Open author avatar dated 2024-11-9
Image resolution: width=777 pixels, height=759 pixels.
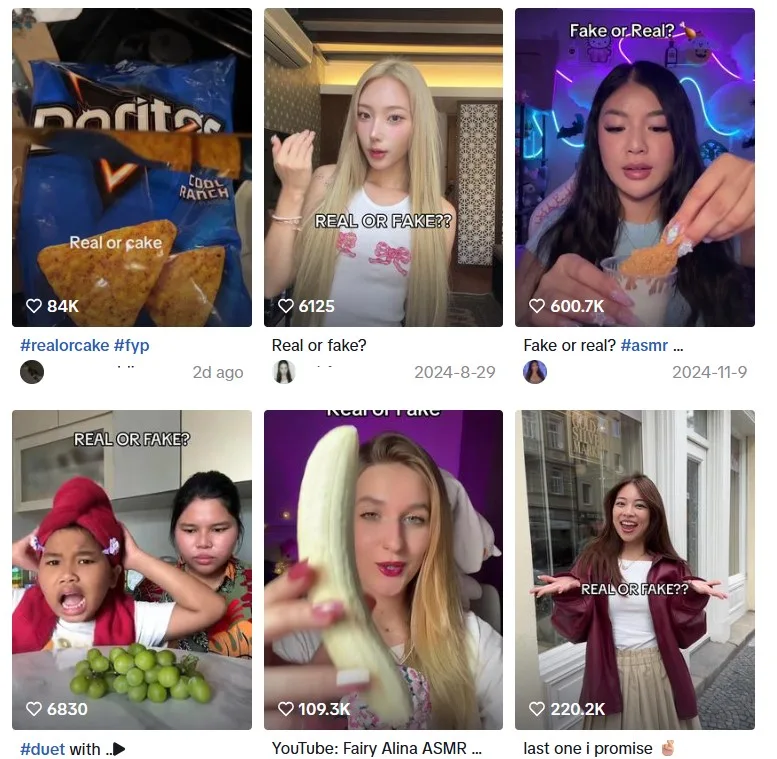pyautogui.click(x=535, y=372)
